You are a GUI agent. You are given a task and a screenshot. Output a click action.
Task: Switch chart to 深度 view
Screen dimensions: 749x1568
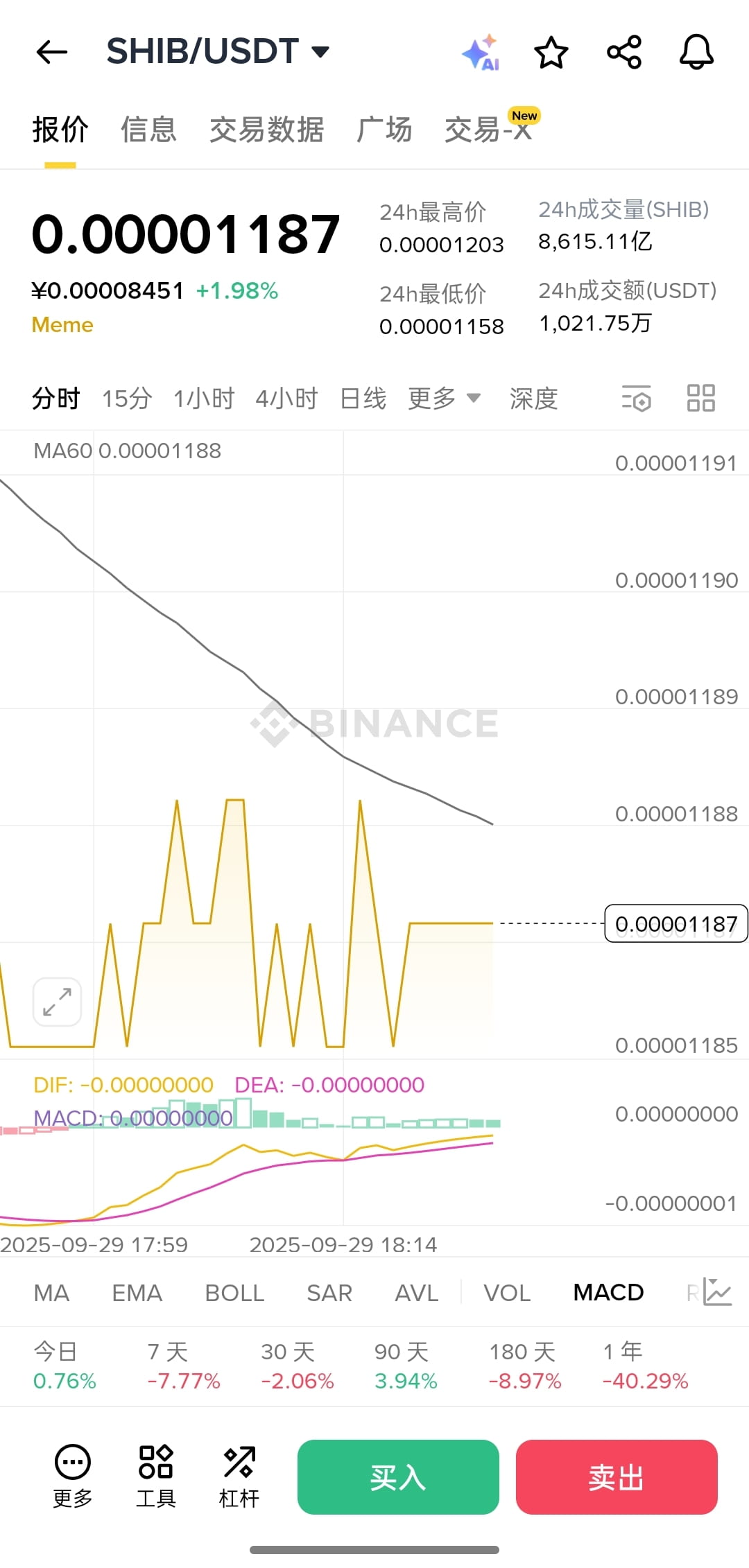coord(533,399)
